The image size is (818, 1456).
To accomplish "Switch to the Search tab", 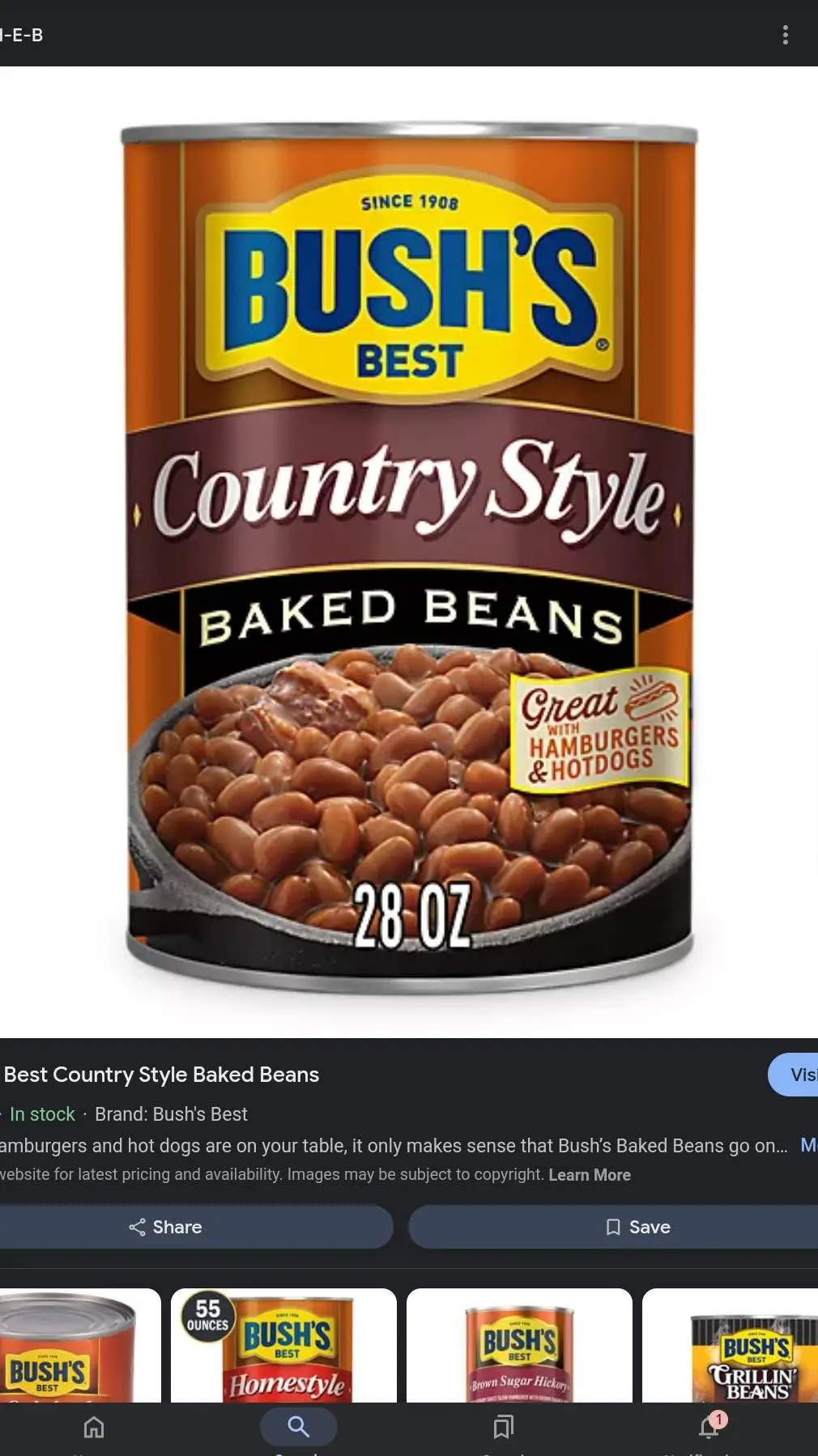I will [x=298, y=1427].
